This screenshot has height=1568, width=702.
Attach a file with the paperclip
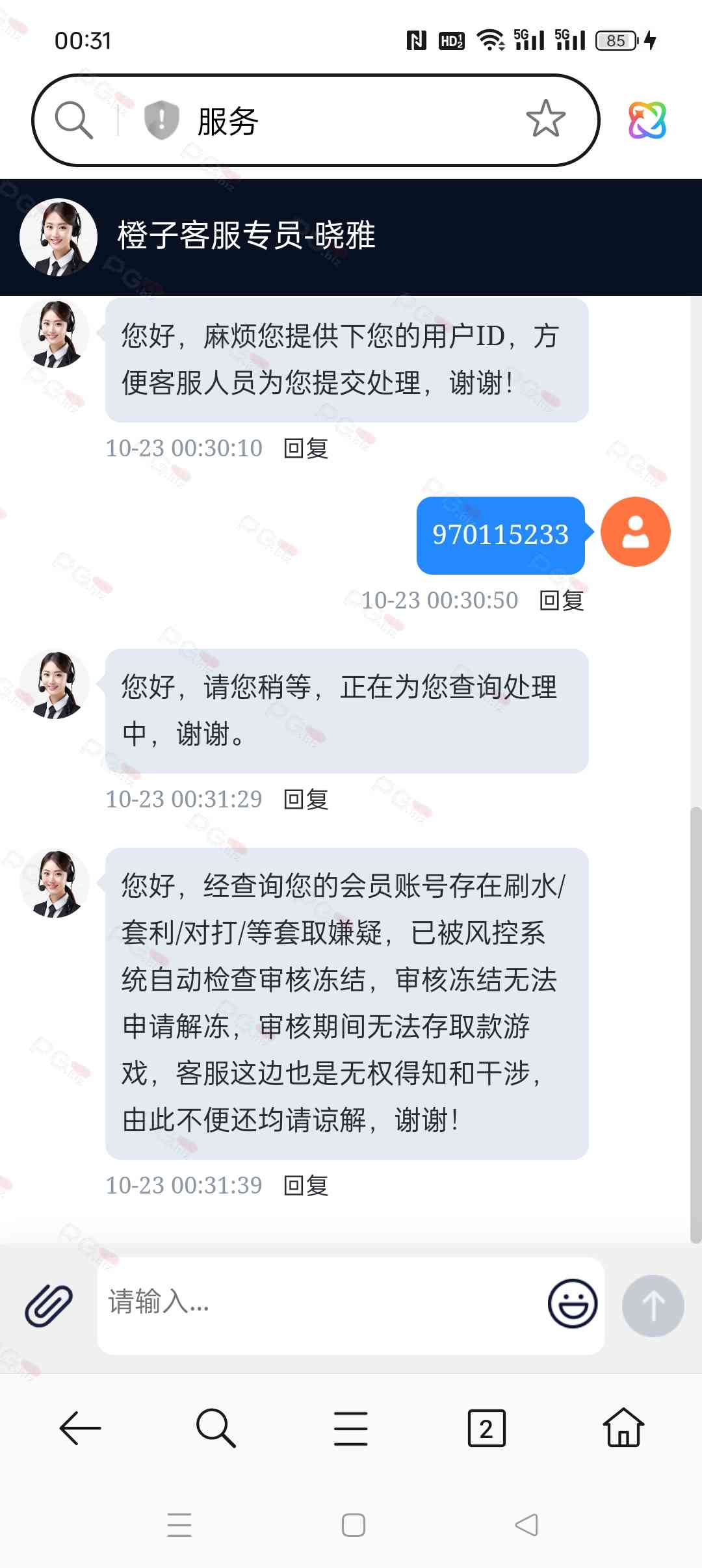[49, 1305]
